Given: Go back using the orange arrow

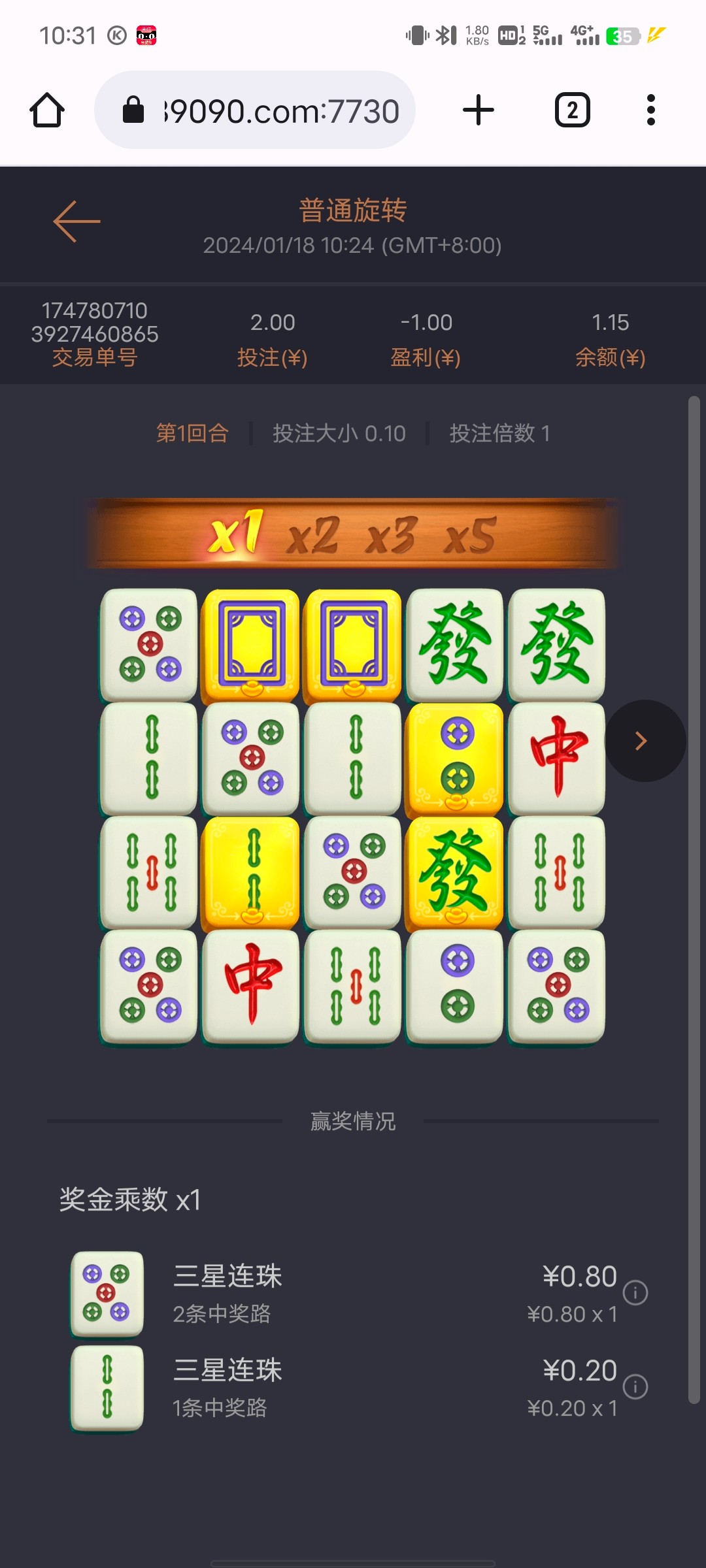Looking at the screenshot, I should [76, 221].
